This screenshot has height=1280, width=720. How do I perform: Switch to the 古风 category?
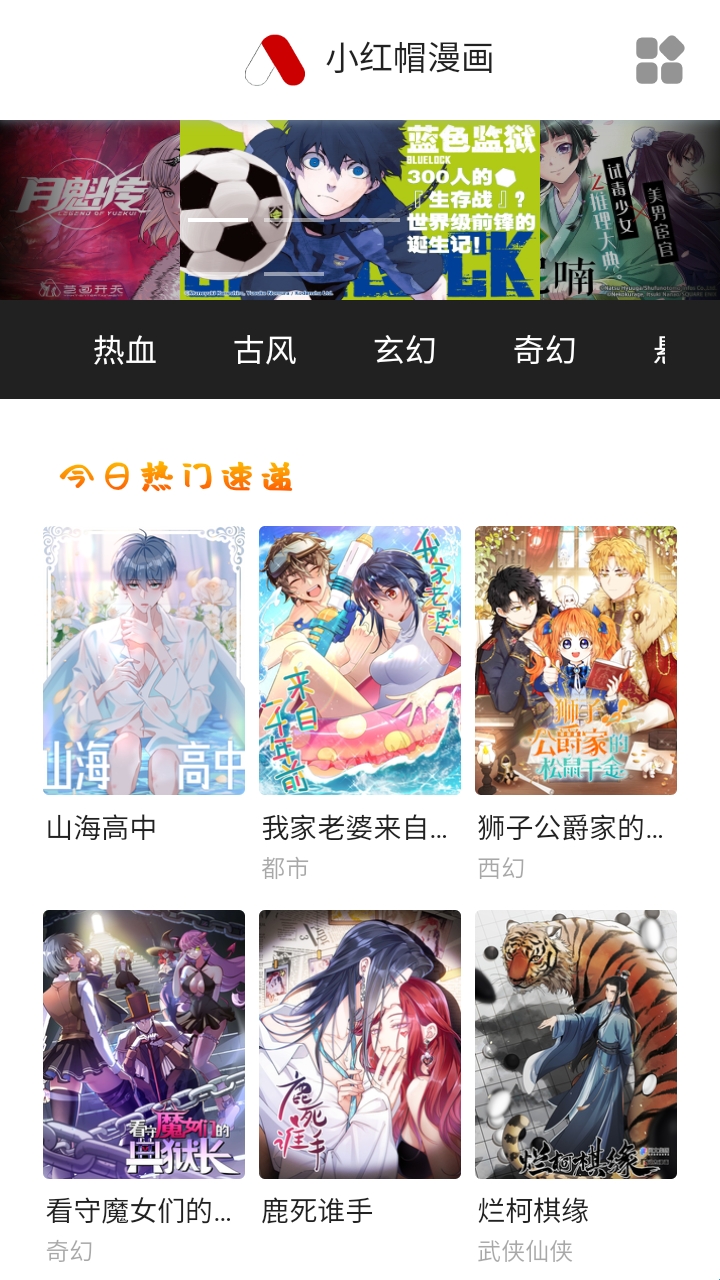tap(265, 350)
